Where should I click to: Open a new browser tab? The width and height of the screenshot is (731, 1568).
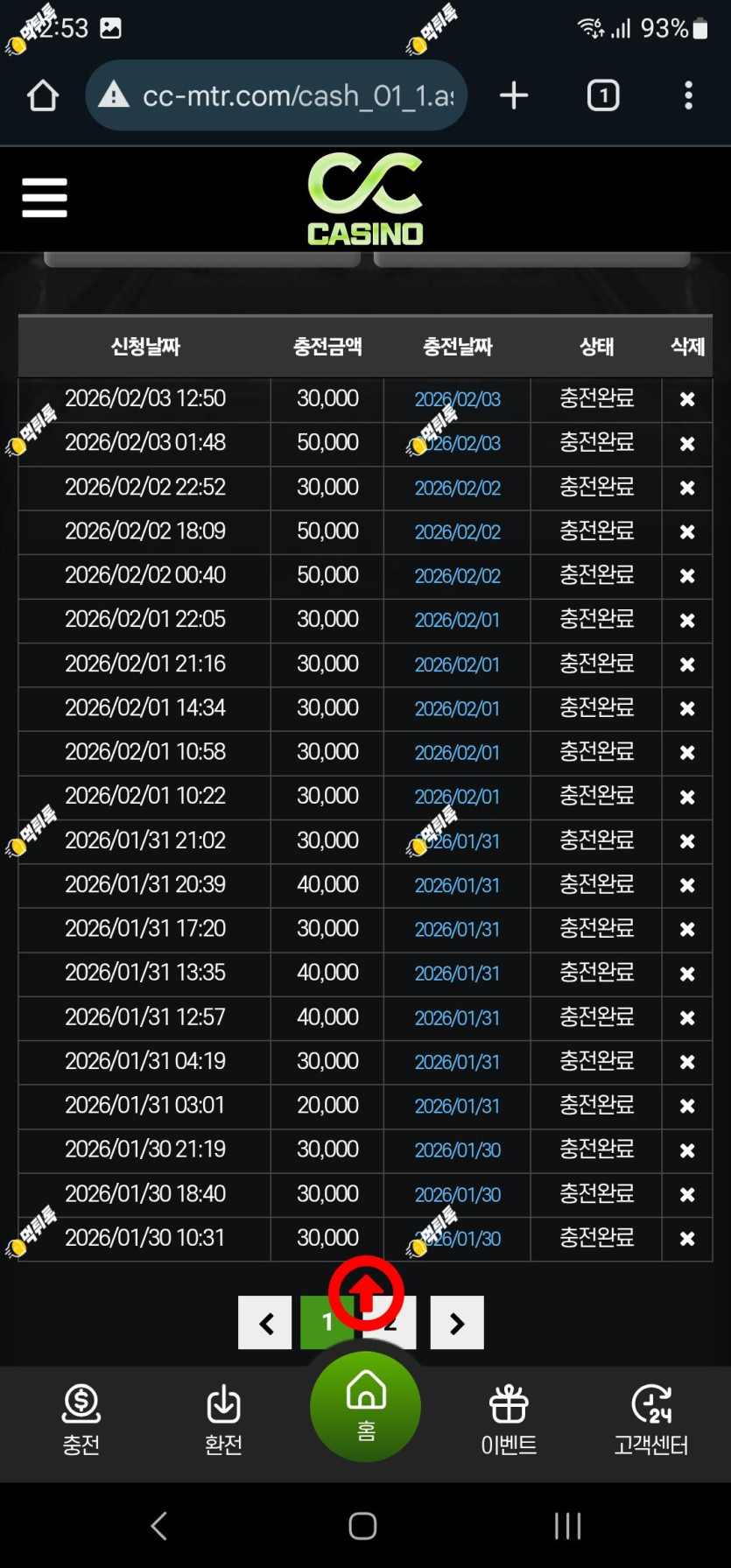514,95
